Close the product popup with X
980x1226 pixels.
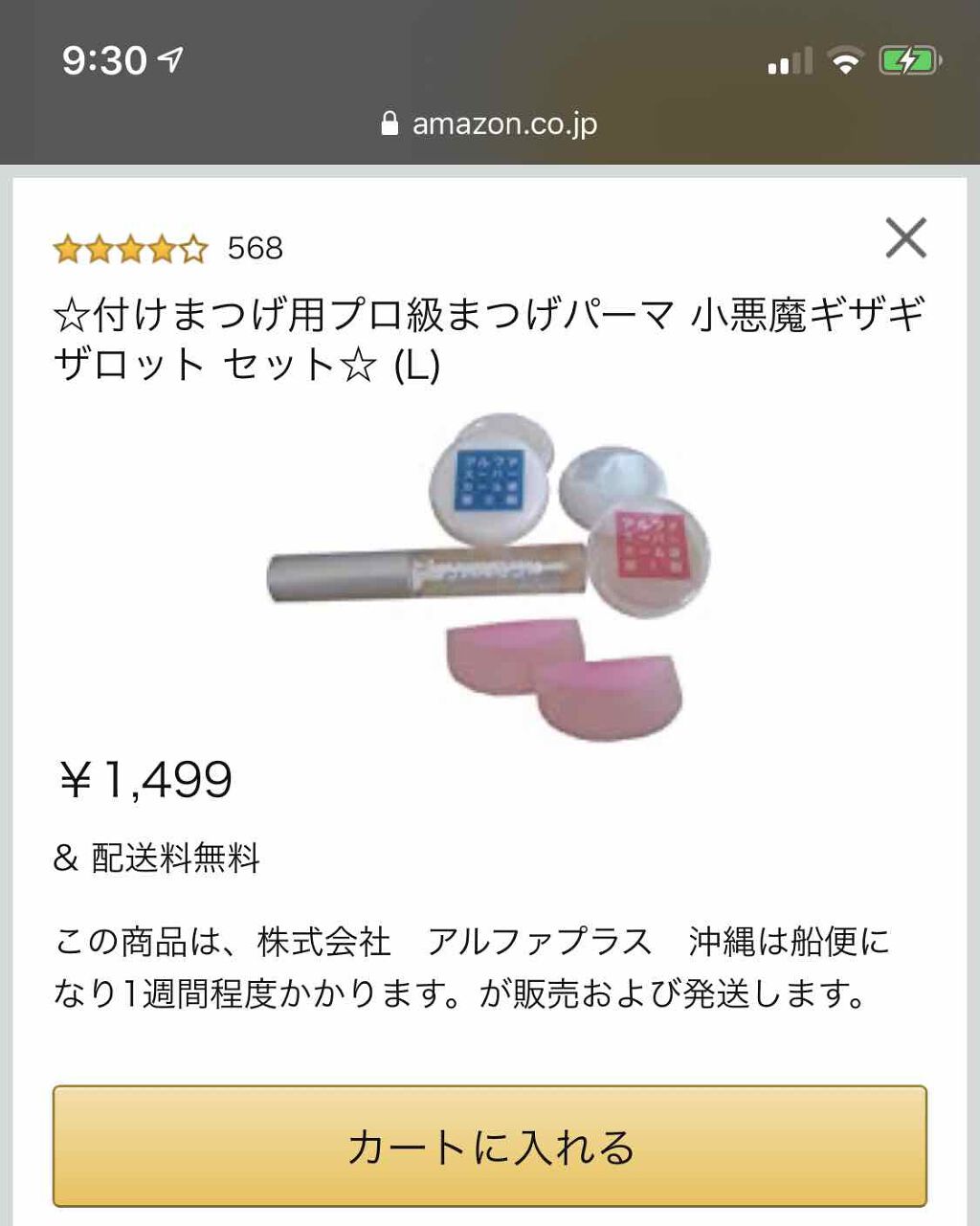905,238
